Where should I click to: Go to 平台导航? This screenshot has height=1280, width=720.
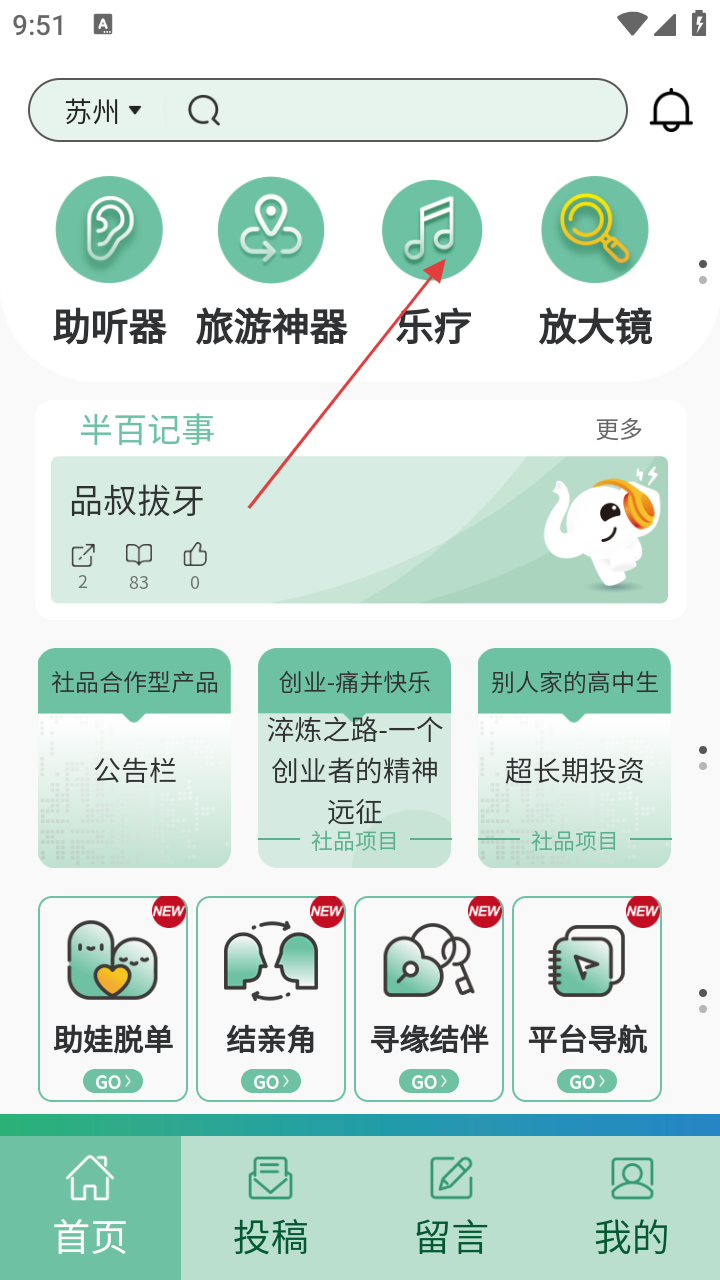pyautogui.click(x=587, y=998)
